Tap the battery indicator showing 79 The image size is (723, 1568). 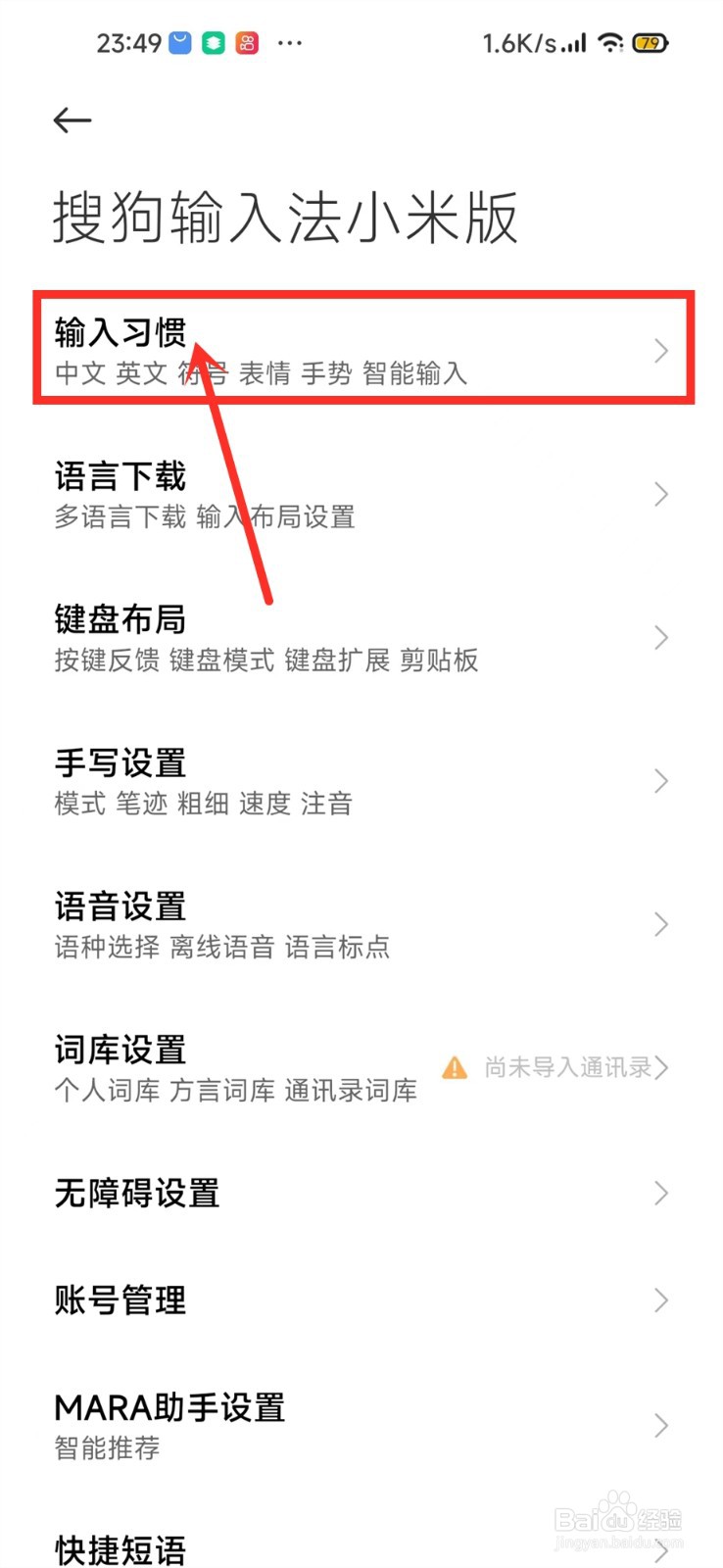coord(651,43)
